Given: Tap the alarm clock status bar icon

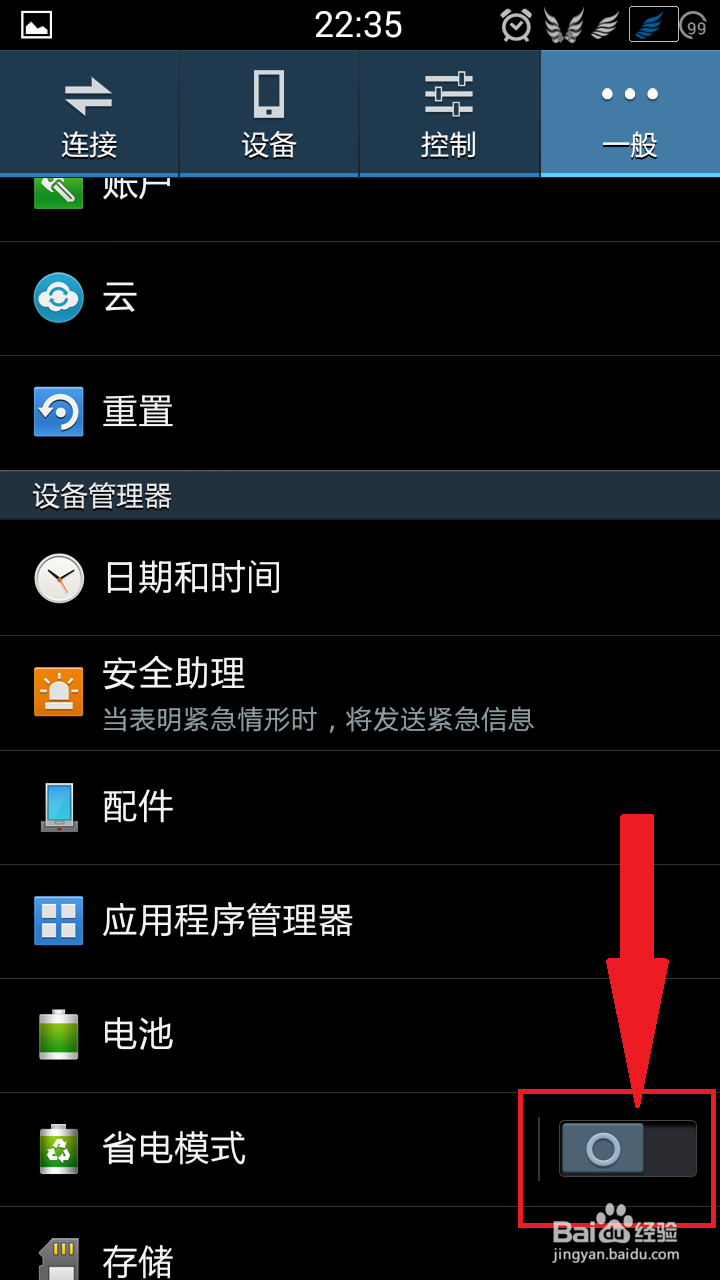Looking at the screenshot, I should (x=513, y=24).
